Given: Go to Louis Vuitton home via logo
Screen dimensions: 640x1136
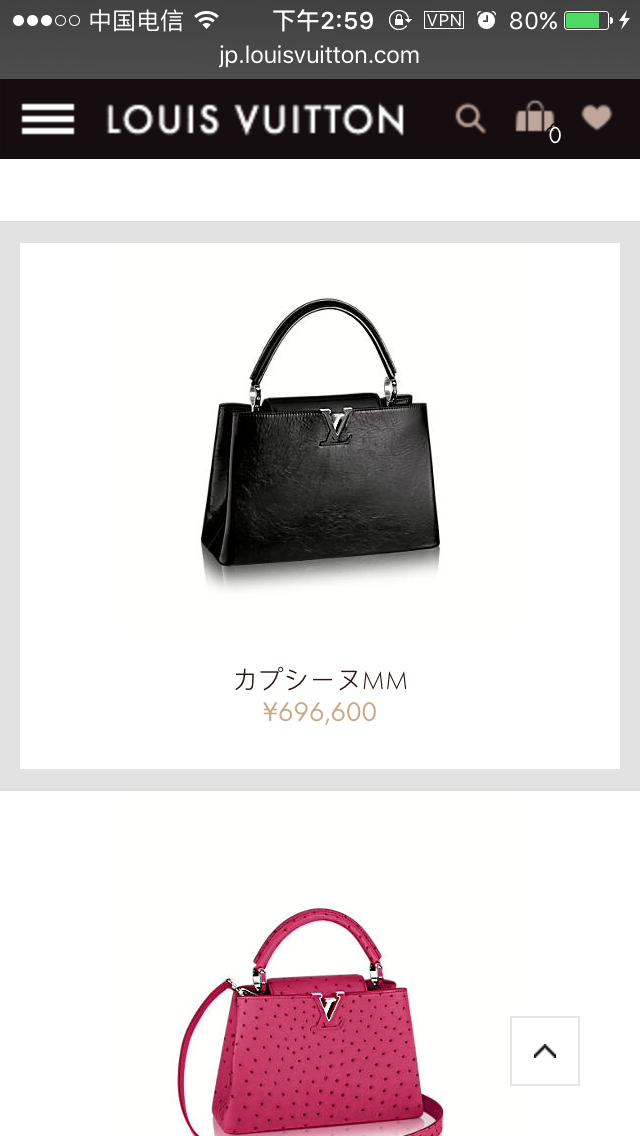Looking at the screenshot, I should (x=255, y=119).
